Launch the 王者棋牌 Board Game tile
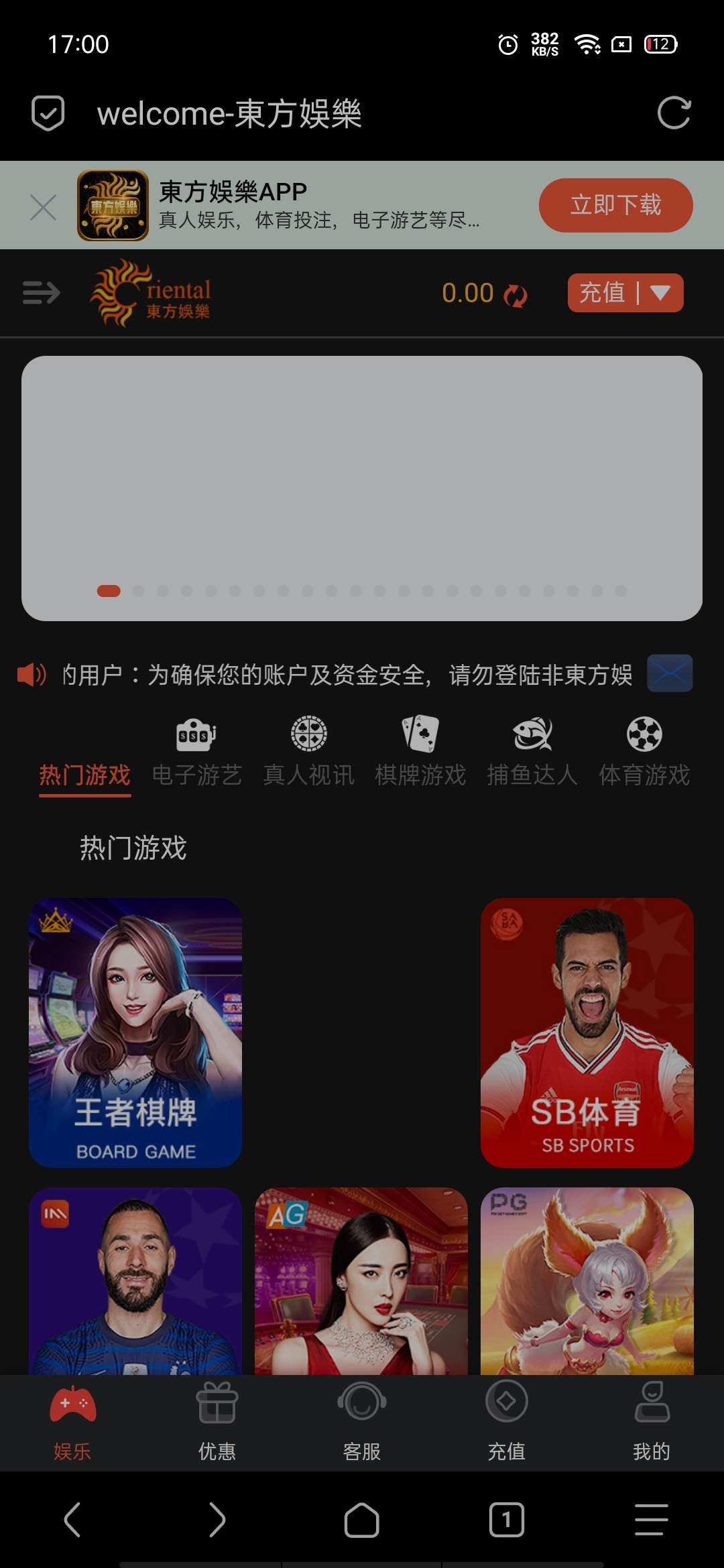This screenshot has width=724, height=1568. coord(135,1033)
